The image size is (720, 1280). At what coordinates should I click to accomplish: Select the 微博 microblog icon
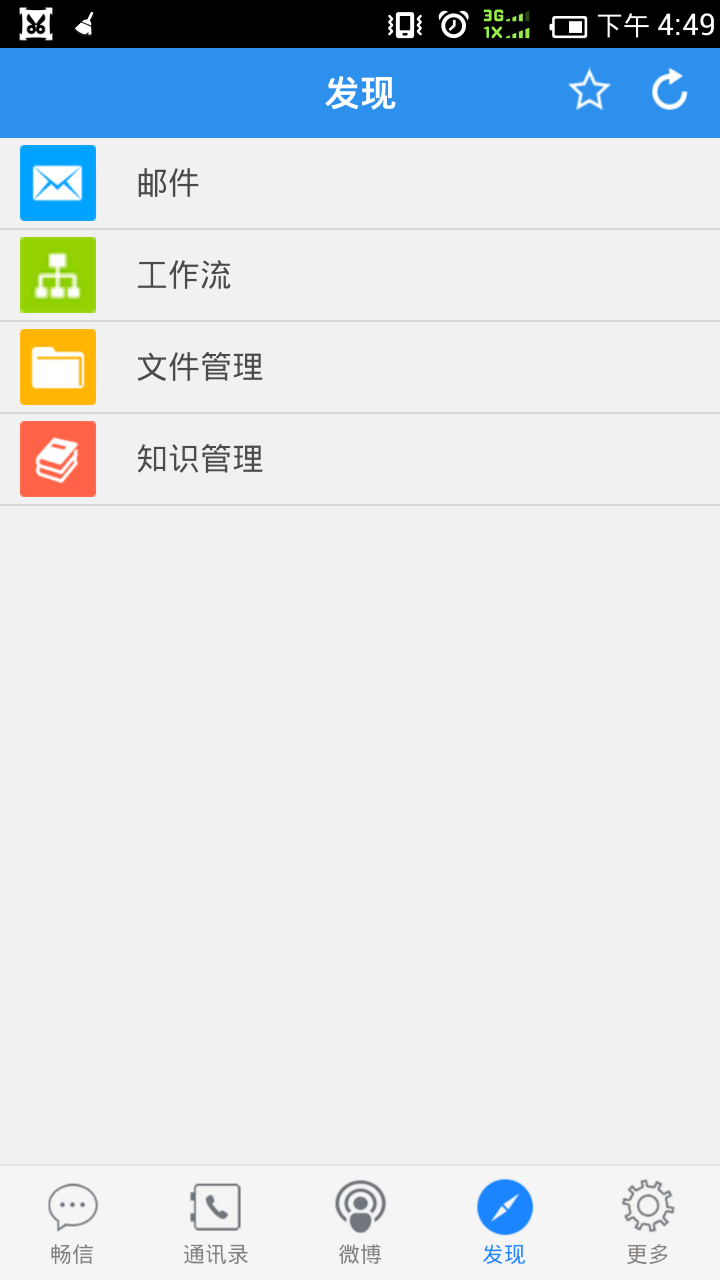(359, 1205)
